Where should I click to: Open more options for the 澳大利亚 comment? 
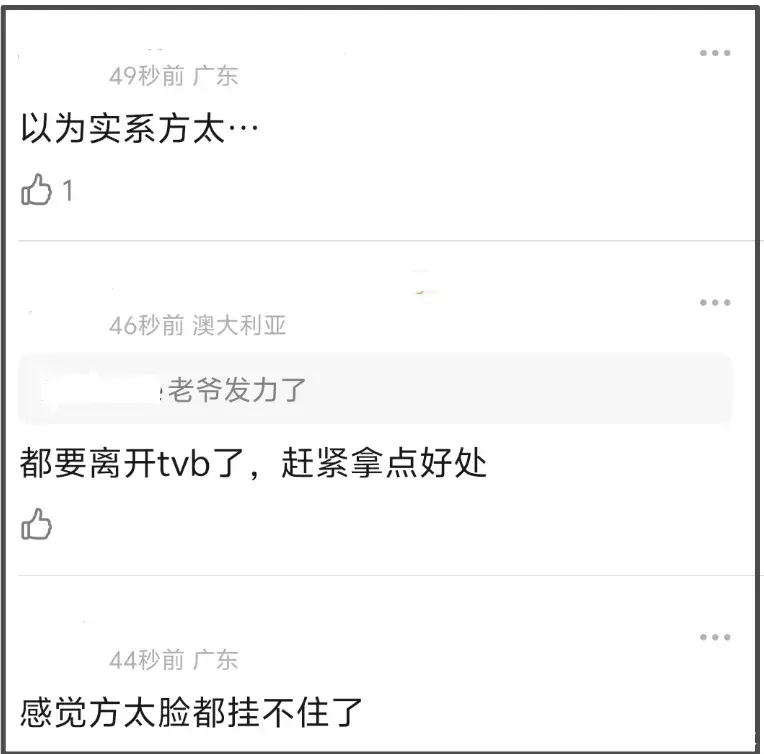714,303
